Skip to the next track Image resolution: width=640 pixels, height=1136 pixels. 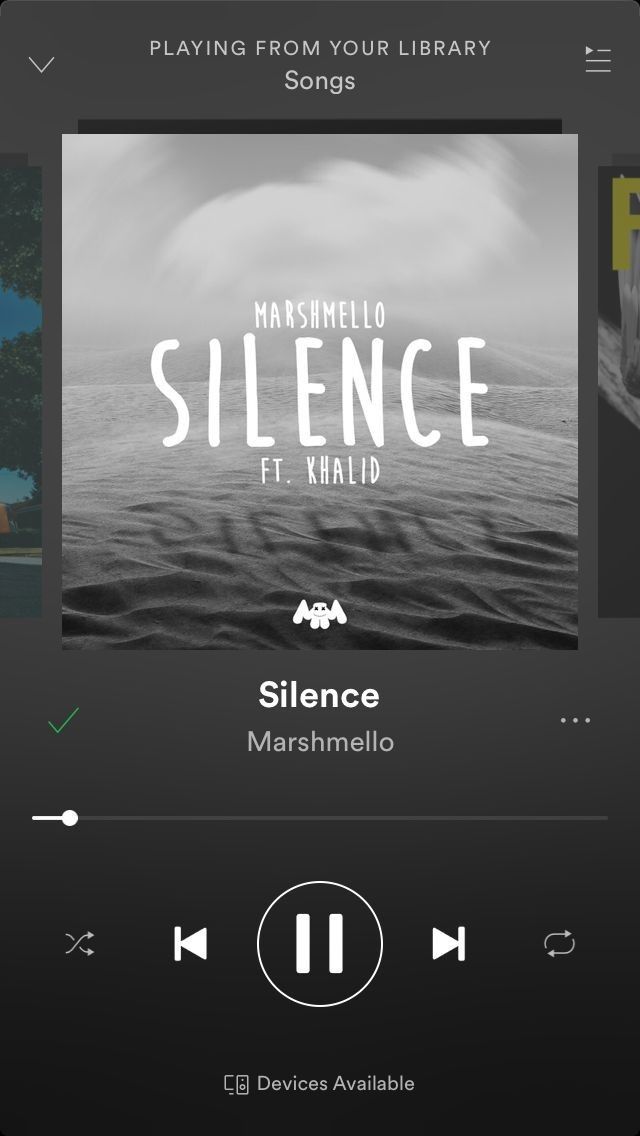coord(448,943)
